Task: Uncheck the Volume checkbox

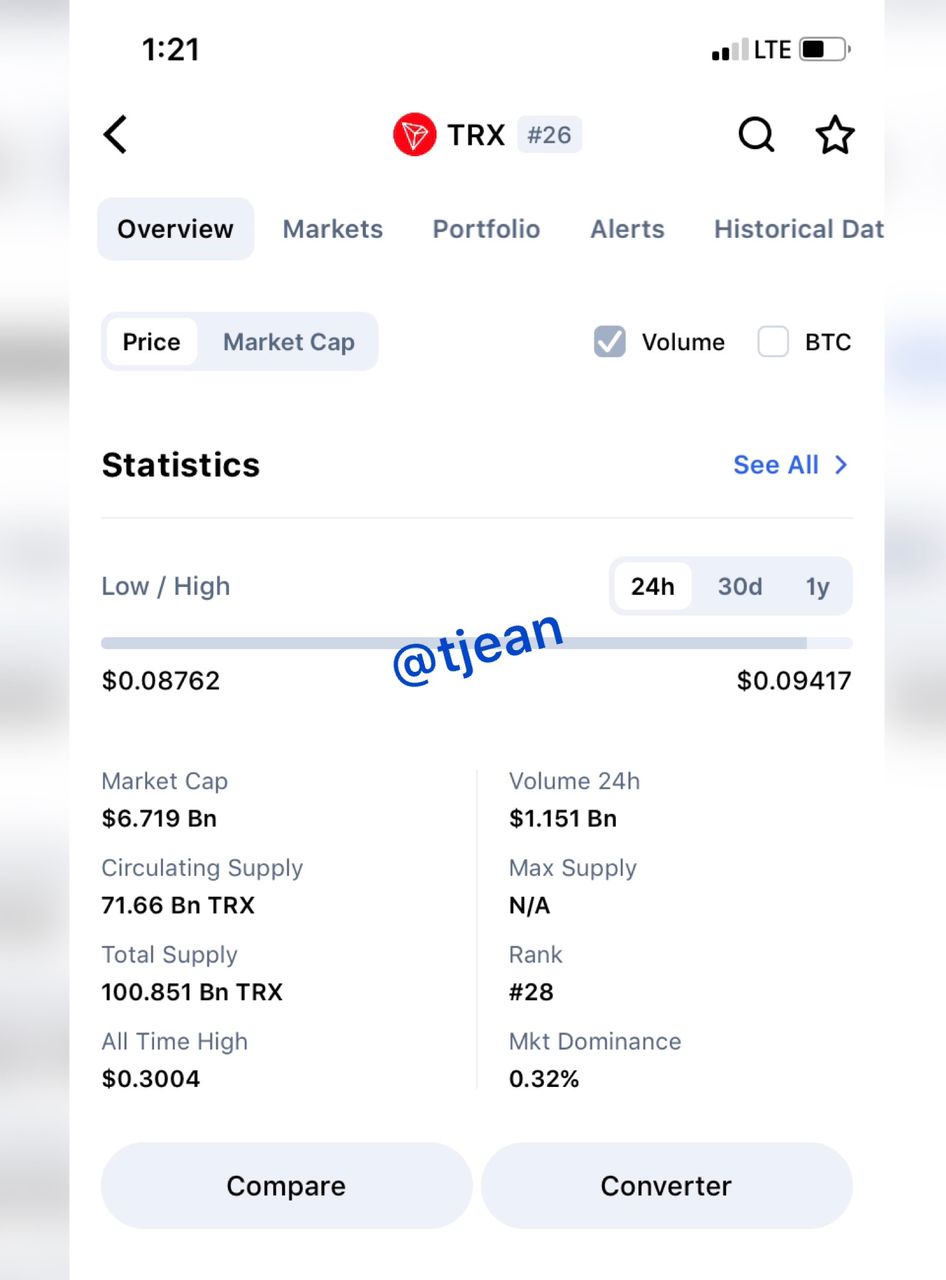Action: (610, 342)
